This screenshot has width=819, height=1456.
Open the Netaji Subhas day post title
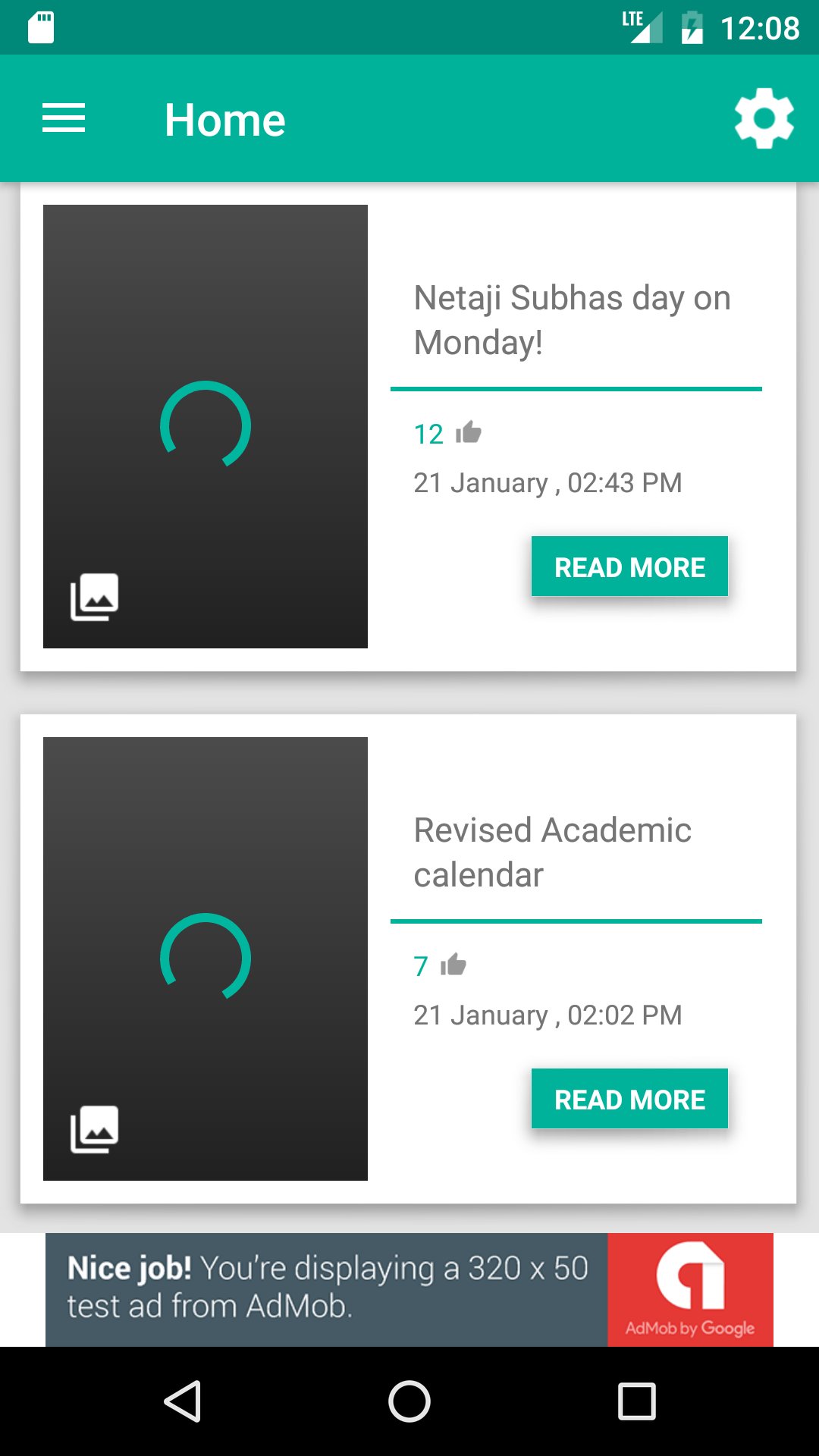tap(572, 318)
